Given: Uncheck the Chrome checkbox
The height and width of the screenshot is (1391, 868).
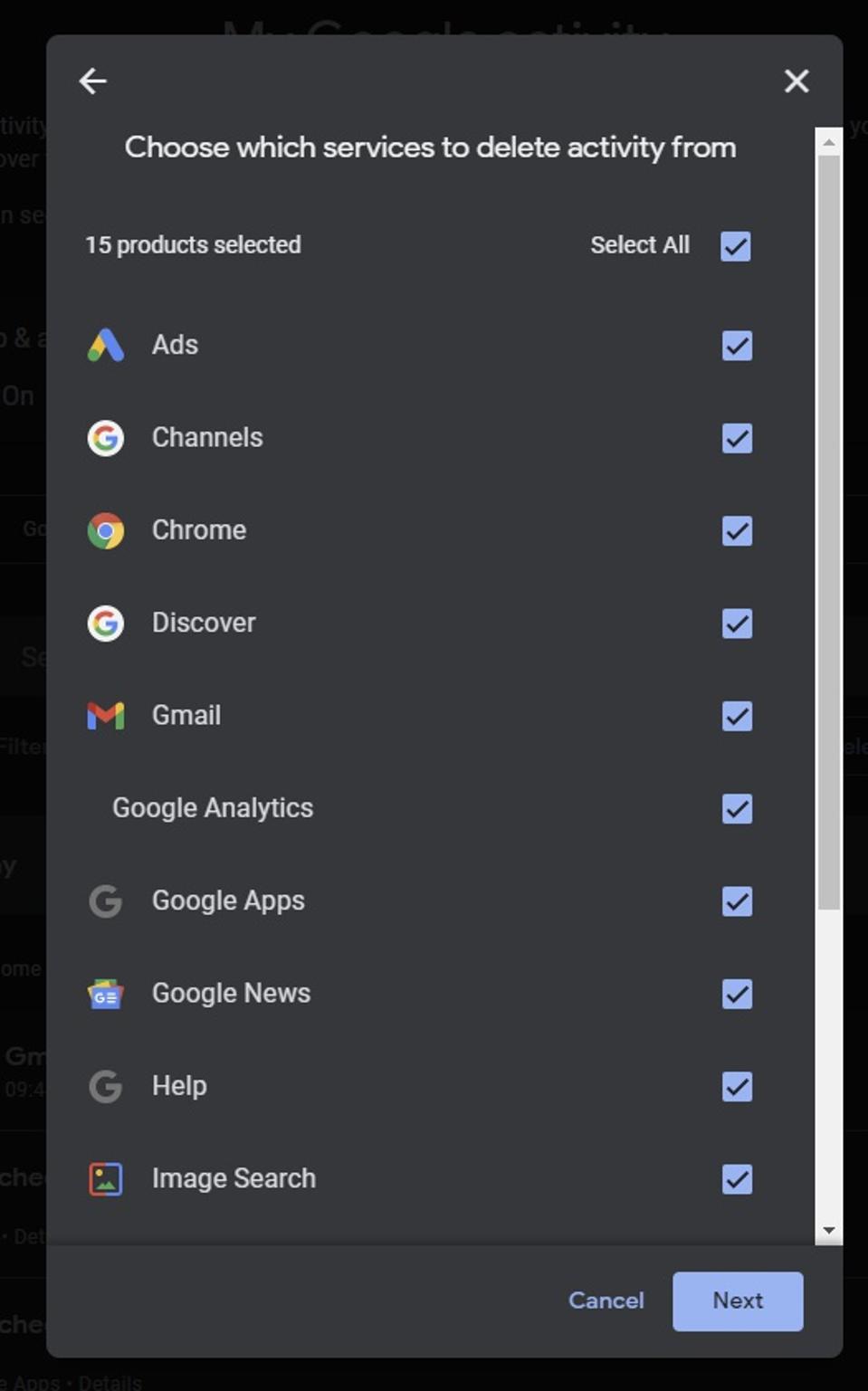Looking at the screenshot, I should (x=737, y=530).
